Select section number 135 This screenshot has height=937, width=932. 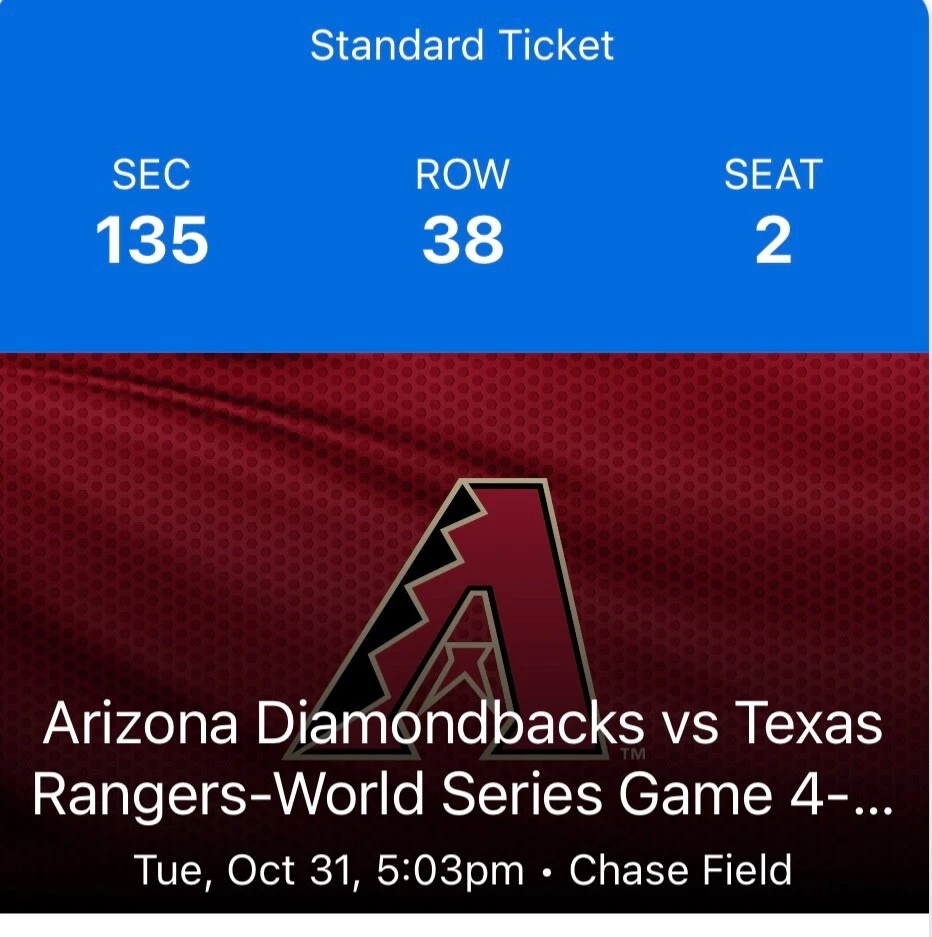pyautogui.click(x=150, y=238)
